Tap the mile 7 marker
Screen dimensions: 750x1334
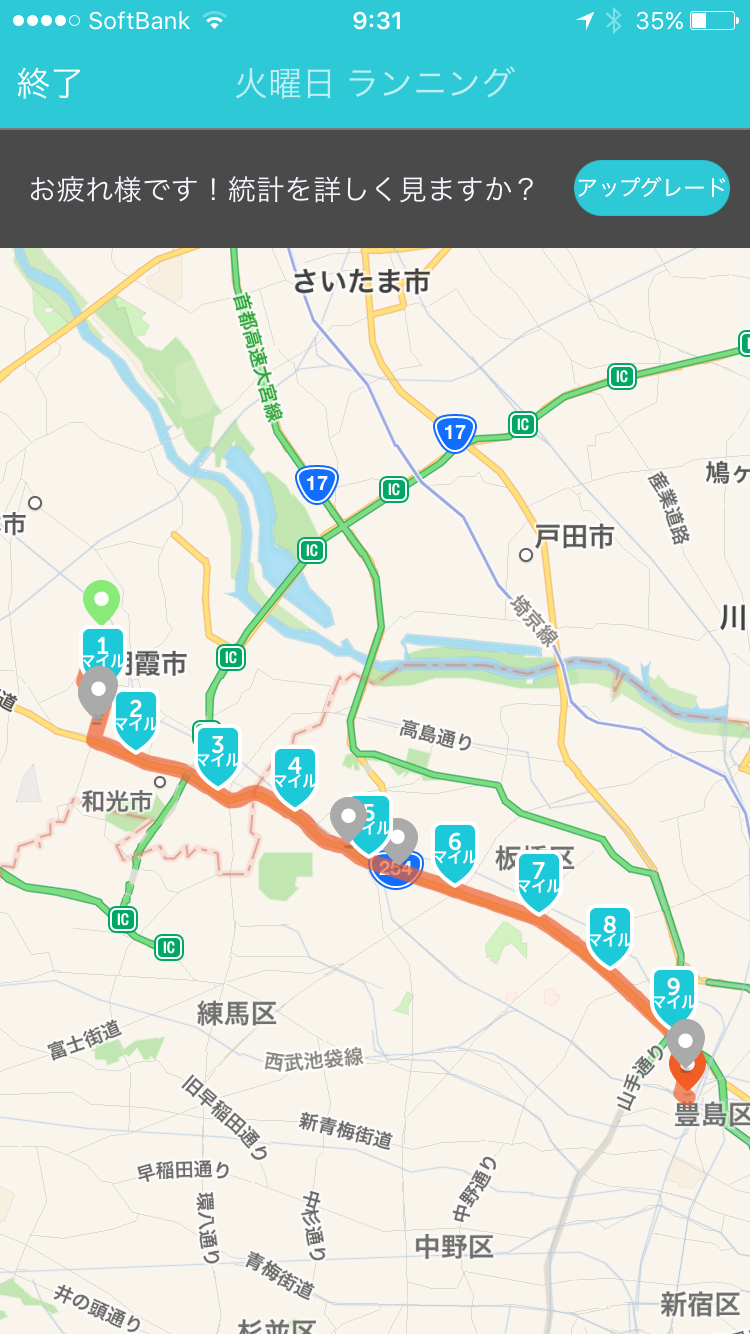[539, 877]
